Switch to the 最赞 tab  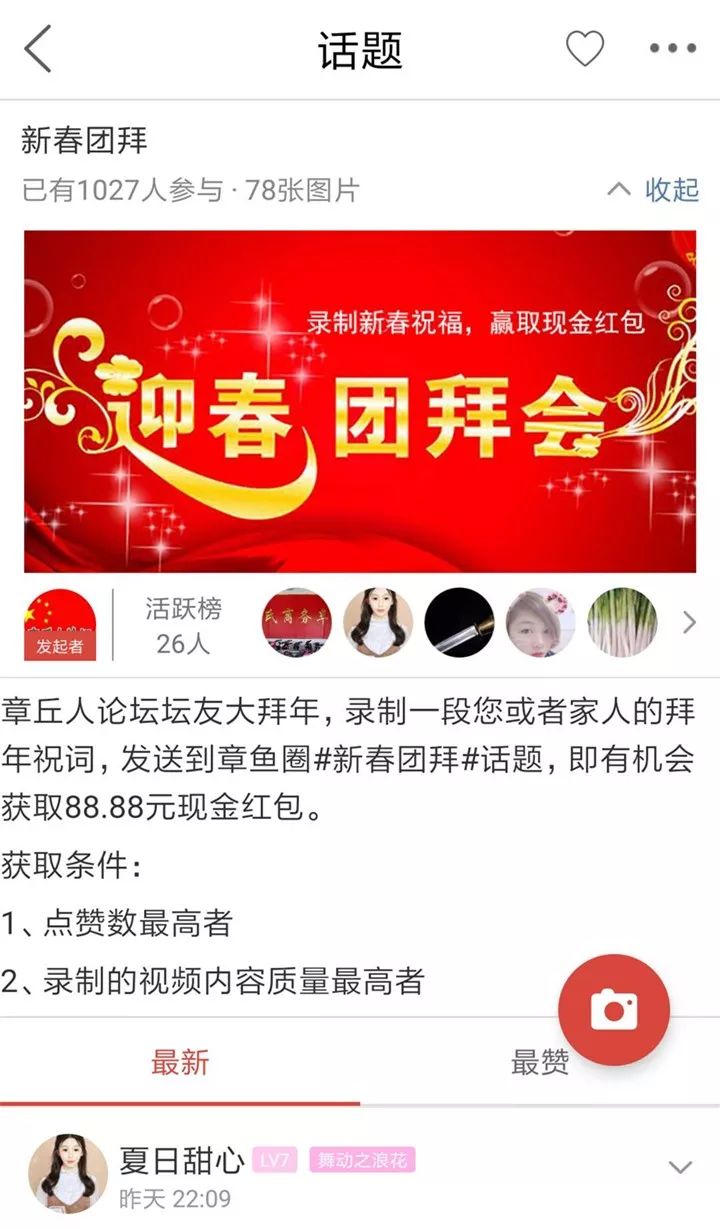(540, 1062)
